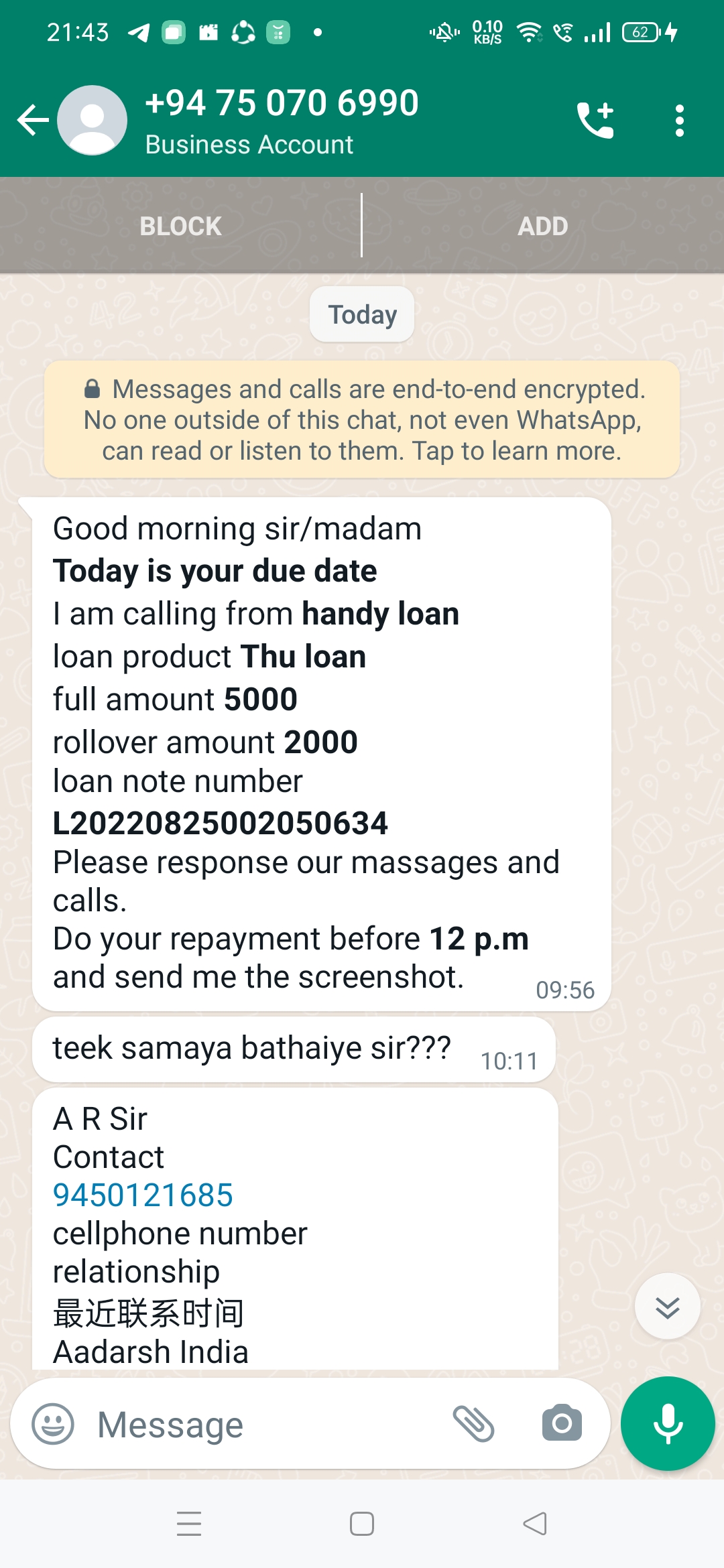
Task: Focus the Message text field
Action: 268,1425
